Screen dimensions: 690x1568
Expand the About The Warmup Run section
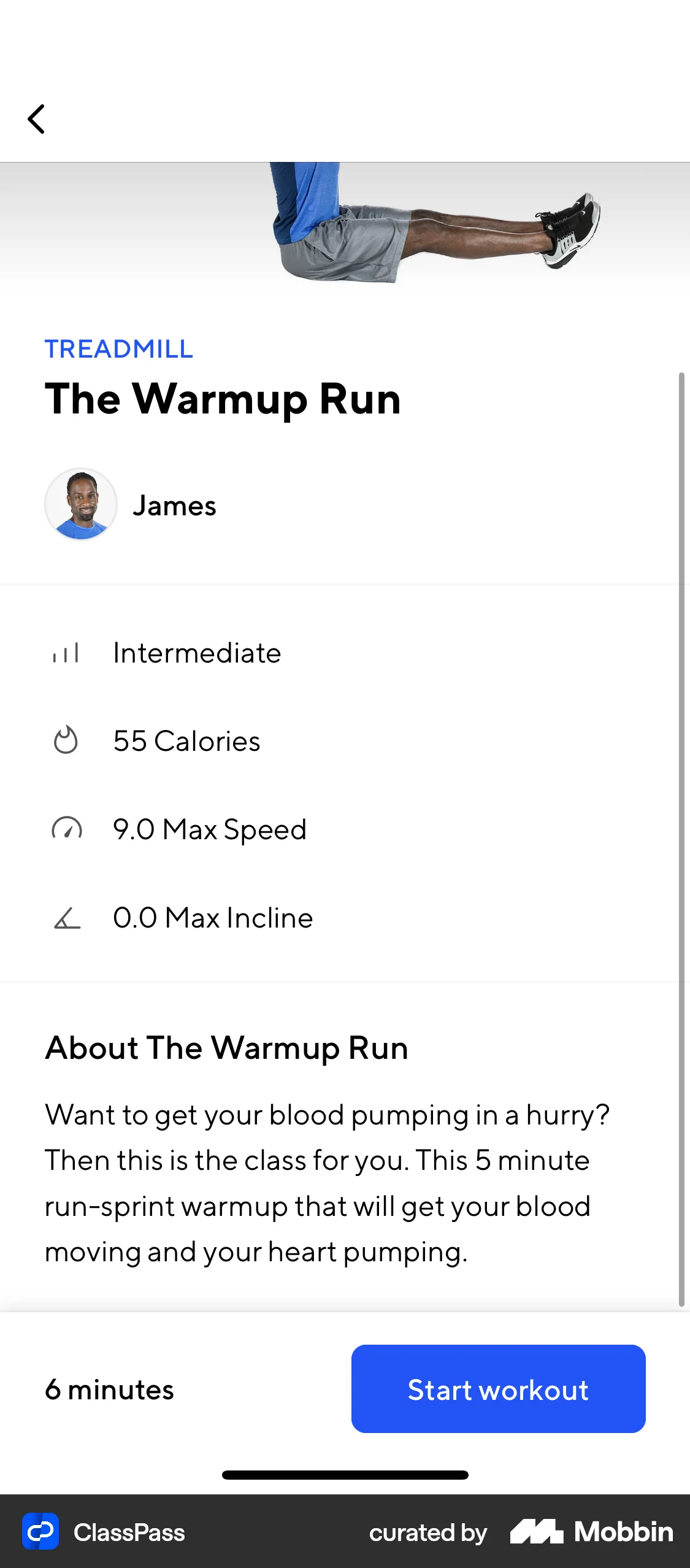coord(226,1047)
